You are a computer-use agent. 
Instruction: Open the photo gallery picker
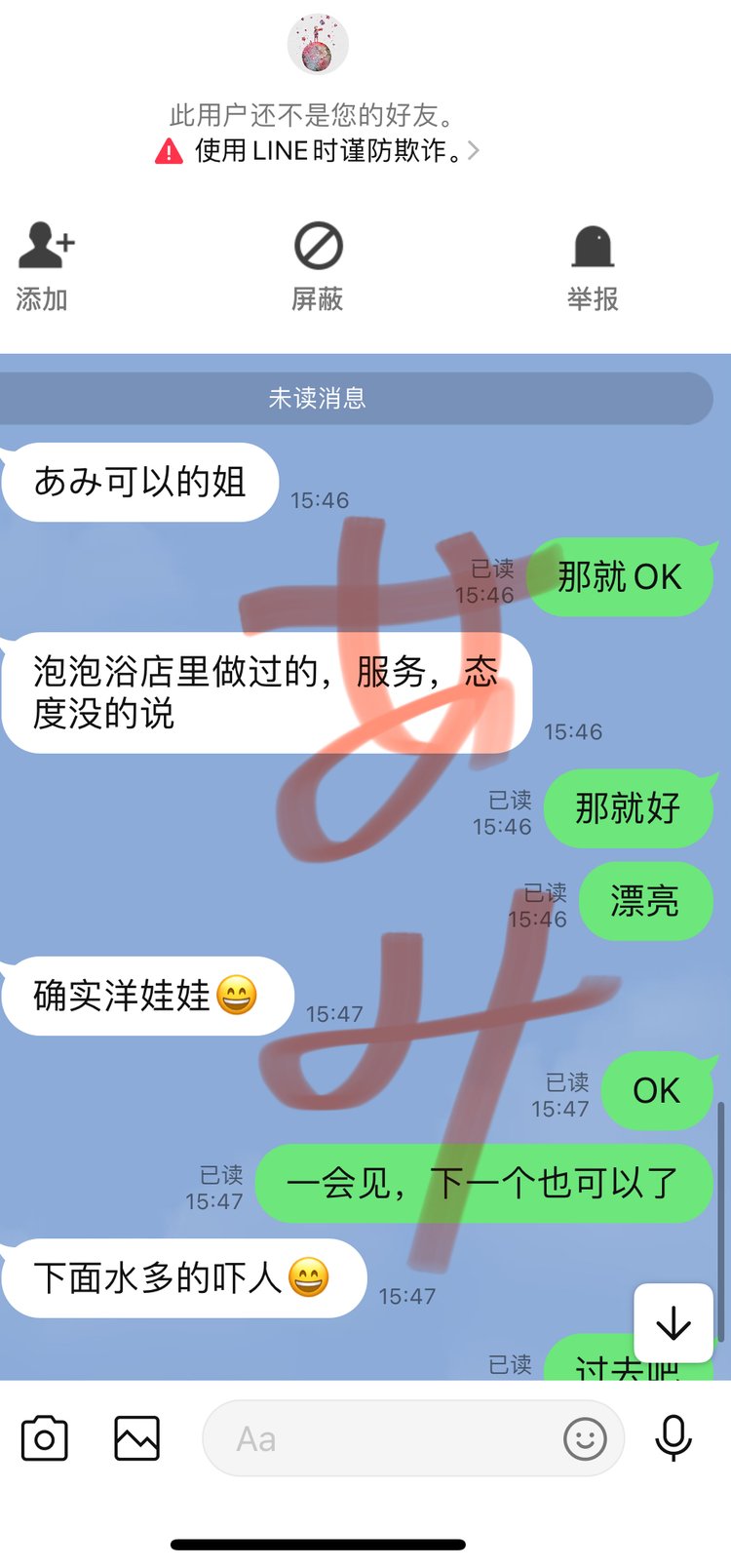(x=136, y=1438)
